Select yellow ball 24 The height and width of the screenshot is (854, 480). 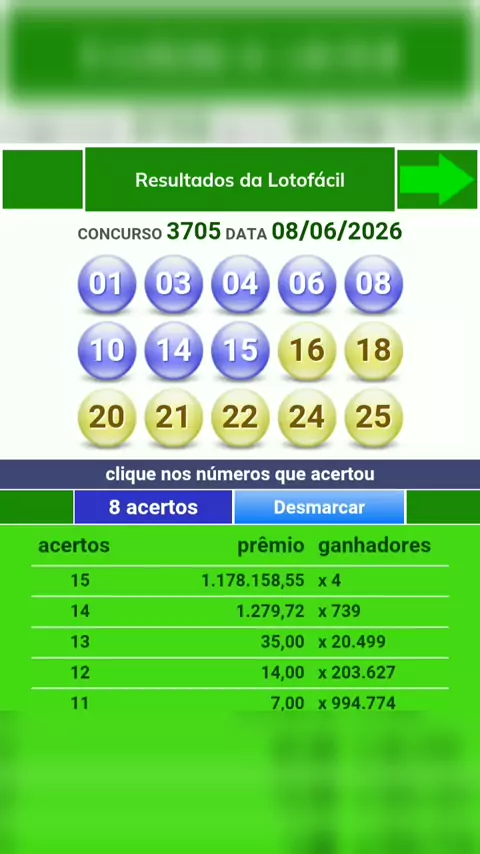click(x=307, y=418)
